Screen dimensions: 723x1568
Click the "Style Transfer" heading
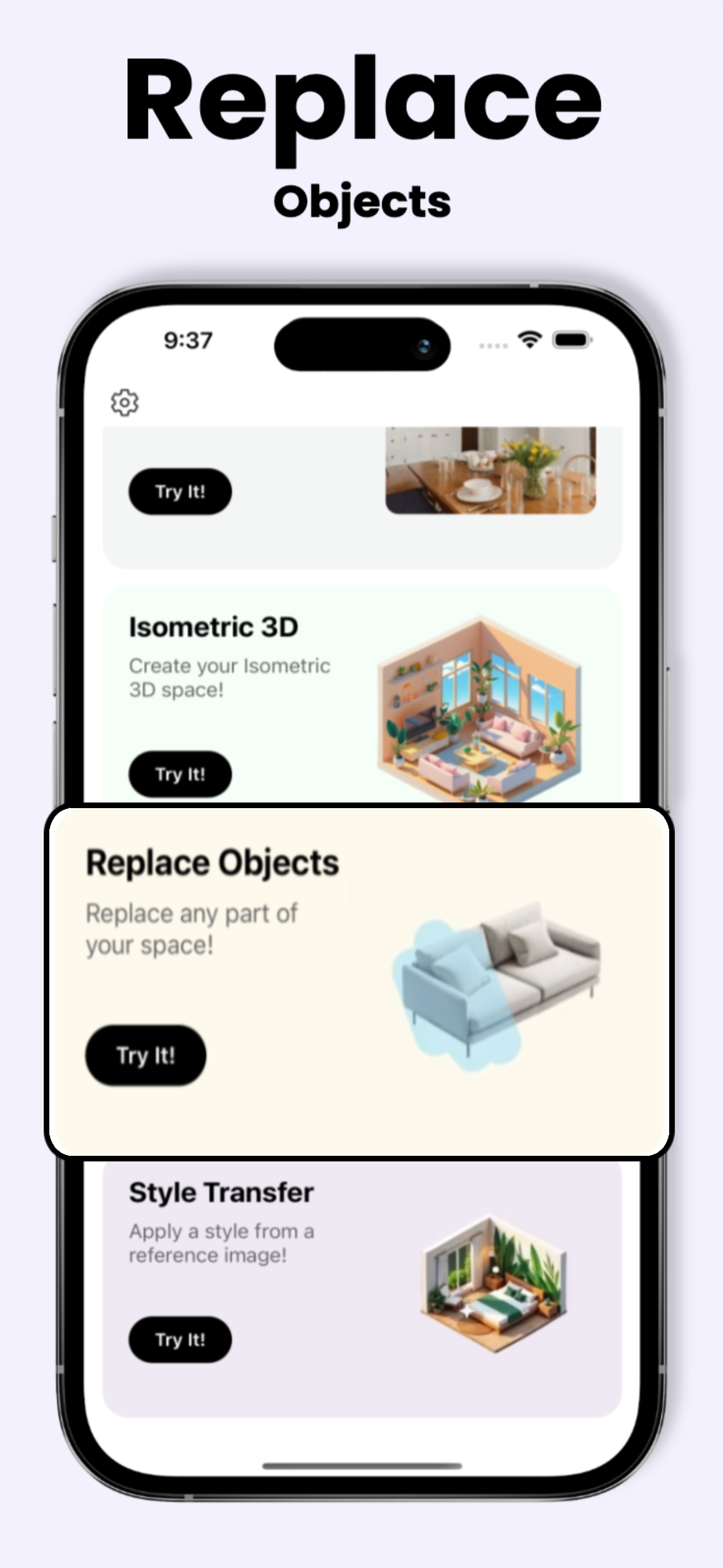tap(221, 1192)
